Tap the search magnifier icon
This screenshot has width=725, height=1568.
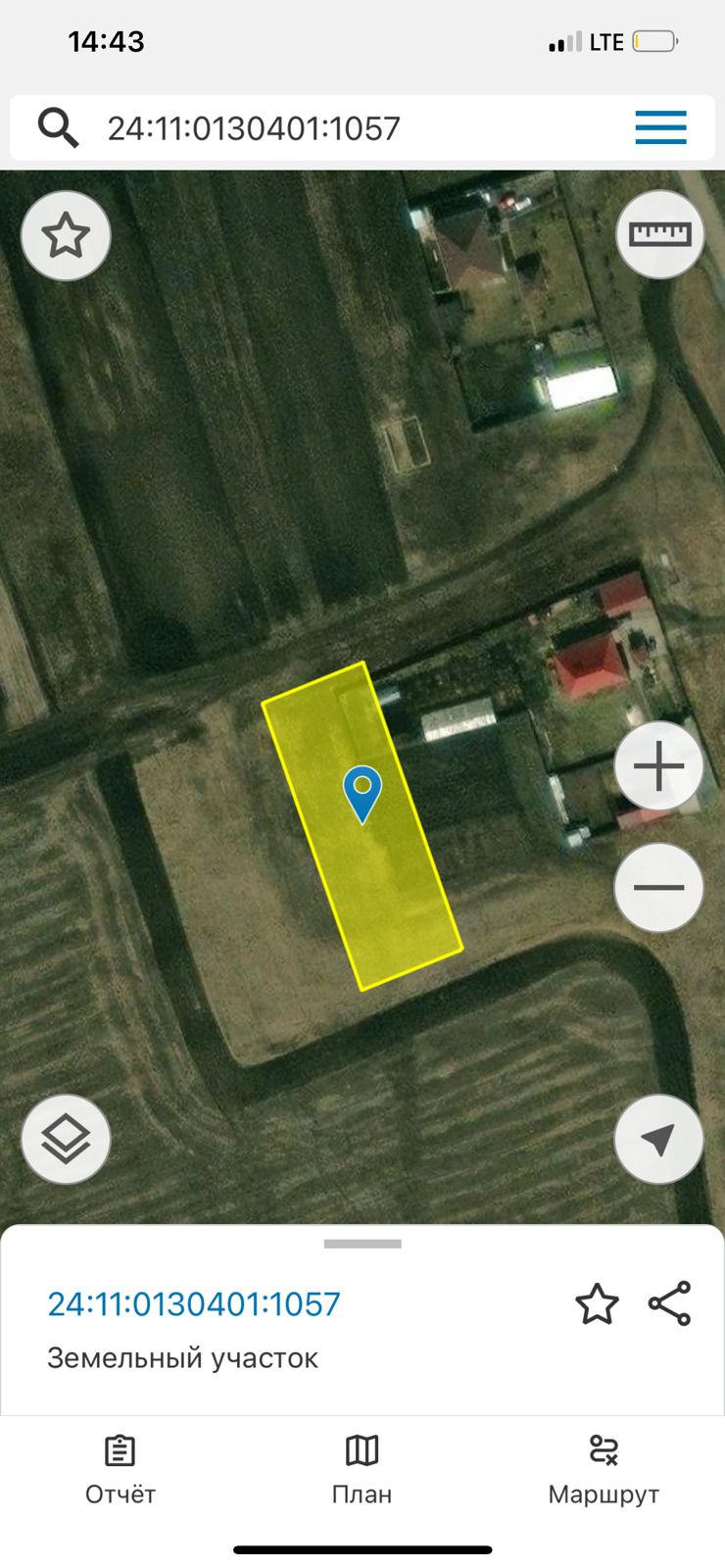[58, 128]
